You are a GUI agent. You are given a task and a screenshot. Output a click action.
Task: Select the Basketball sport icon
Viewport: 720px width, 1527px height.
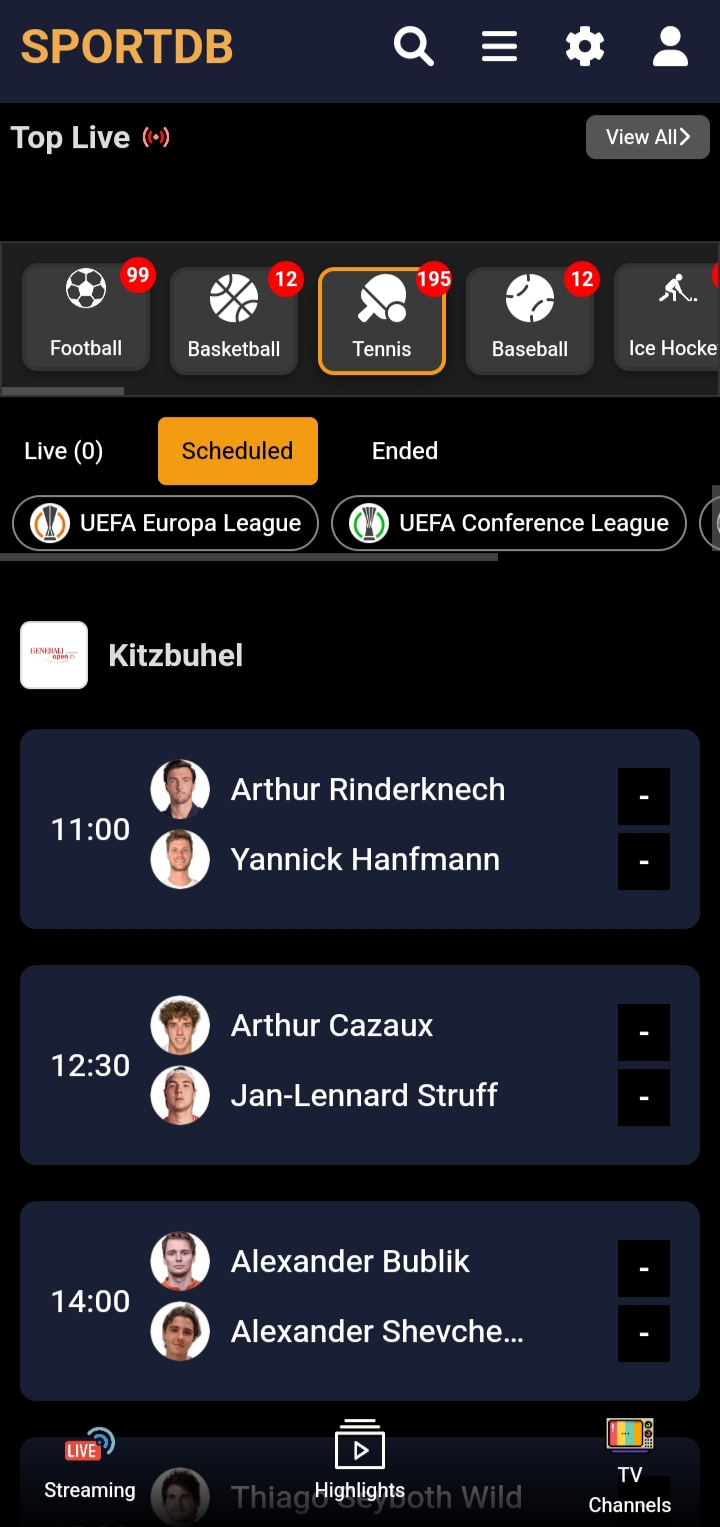[233, 315]
